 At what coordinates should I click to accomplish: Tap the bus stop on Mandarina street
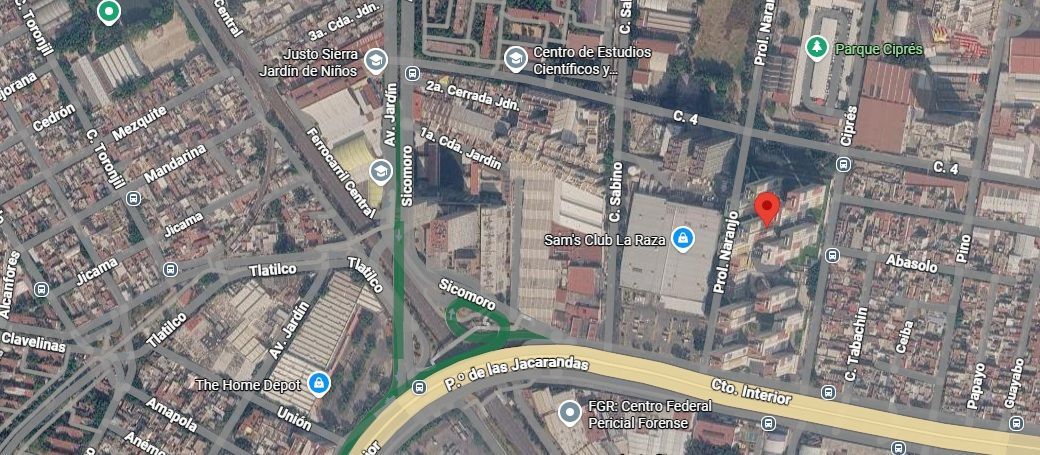[133, 198]
